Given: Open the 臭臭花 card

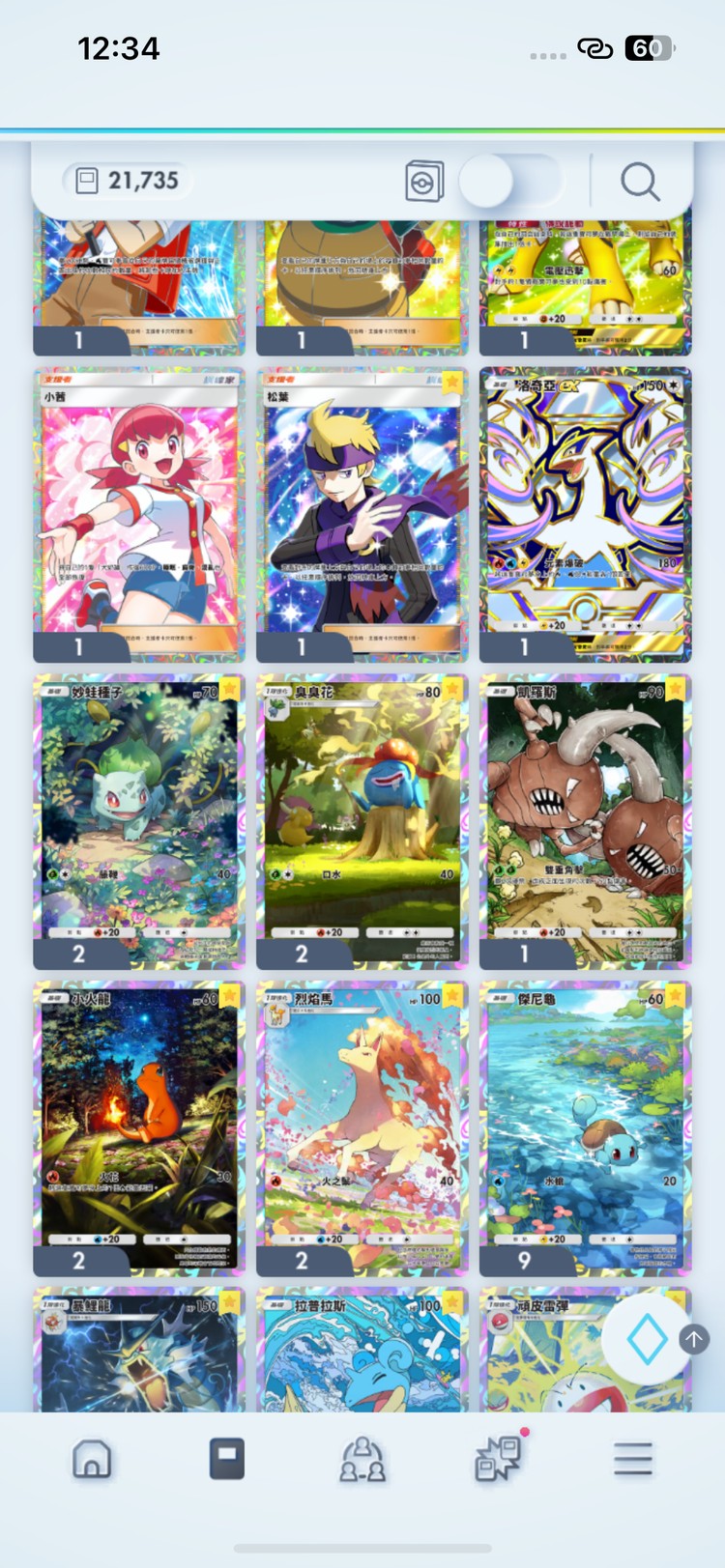Looking at the screenshot, I should (x=362, y=819).
